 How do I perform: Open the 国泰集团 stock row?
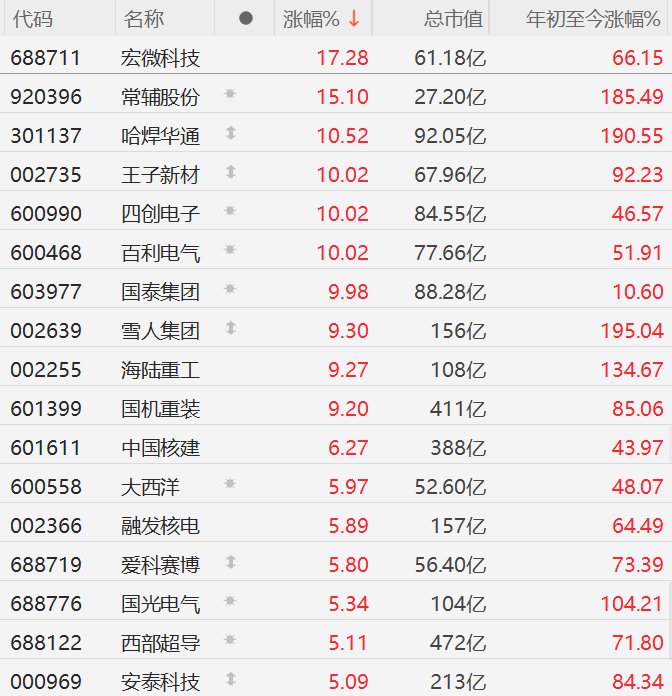[x=159, y=292]
